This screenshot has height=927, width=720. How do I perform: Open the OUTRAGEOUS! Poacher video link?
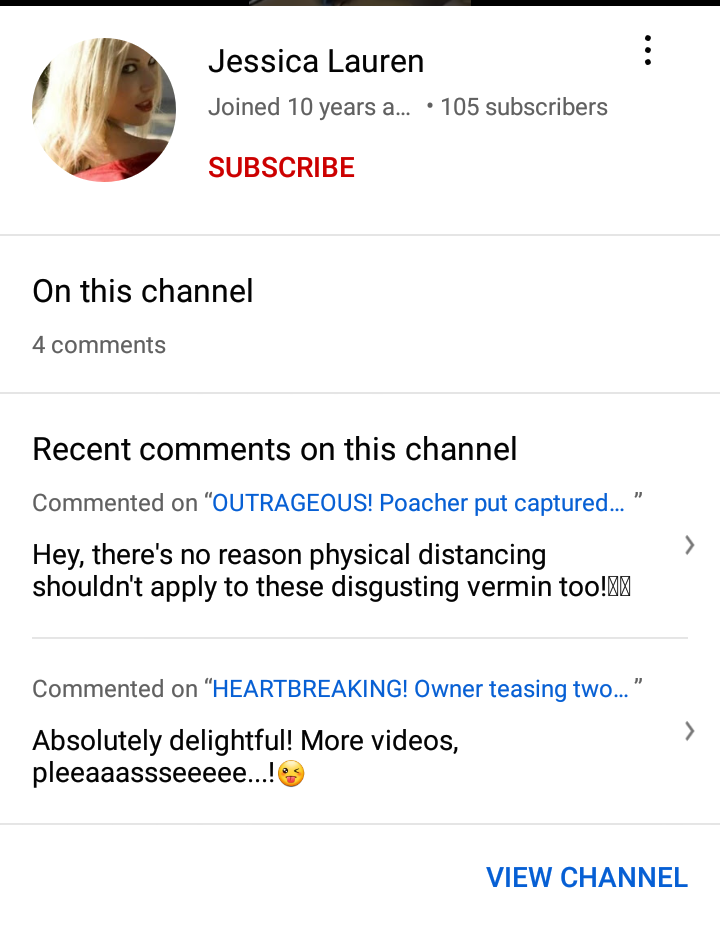(x=418, y=503)
